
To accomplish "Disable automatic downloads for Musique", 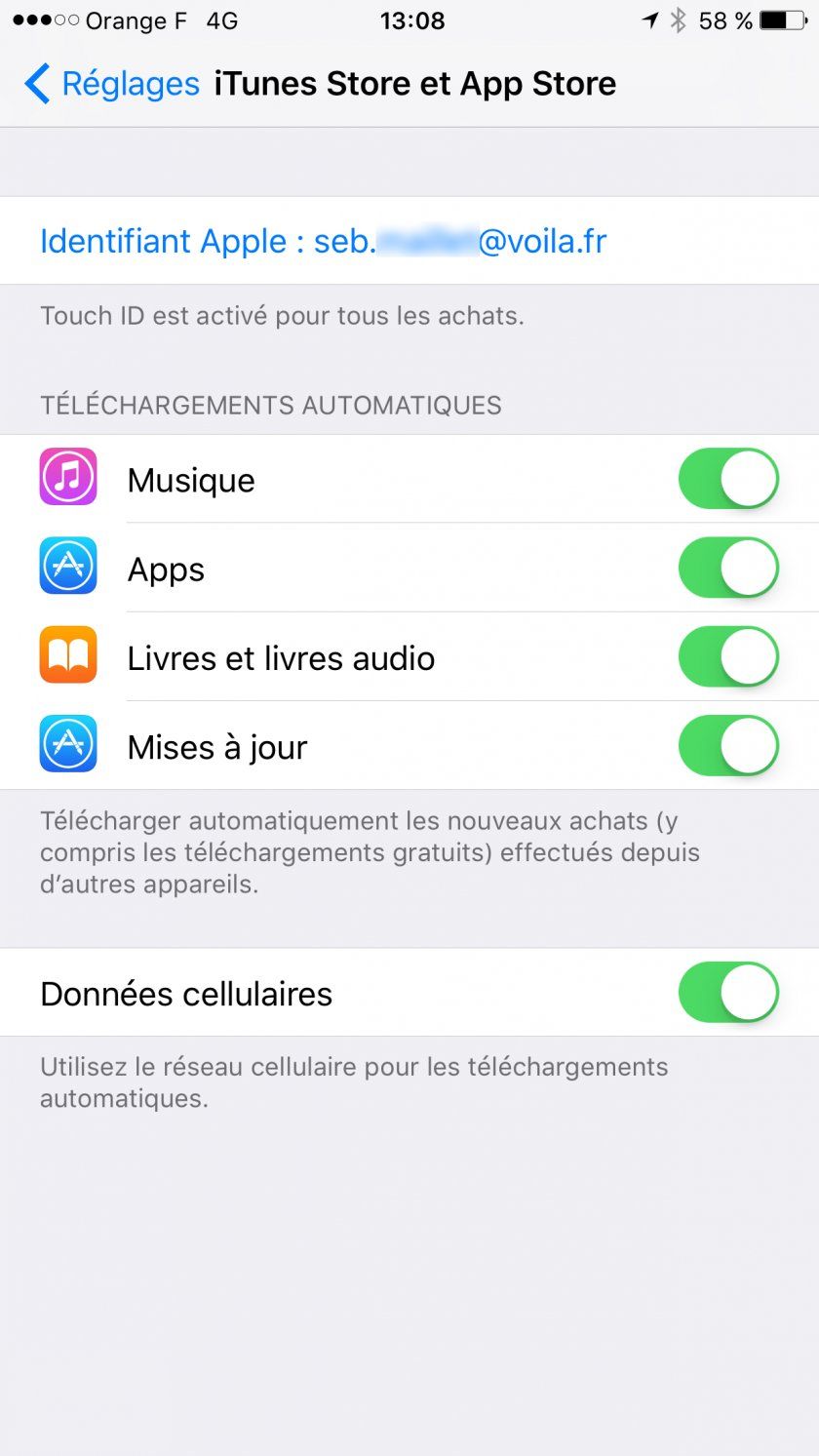I will tap(728, 477).
